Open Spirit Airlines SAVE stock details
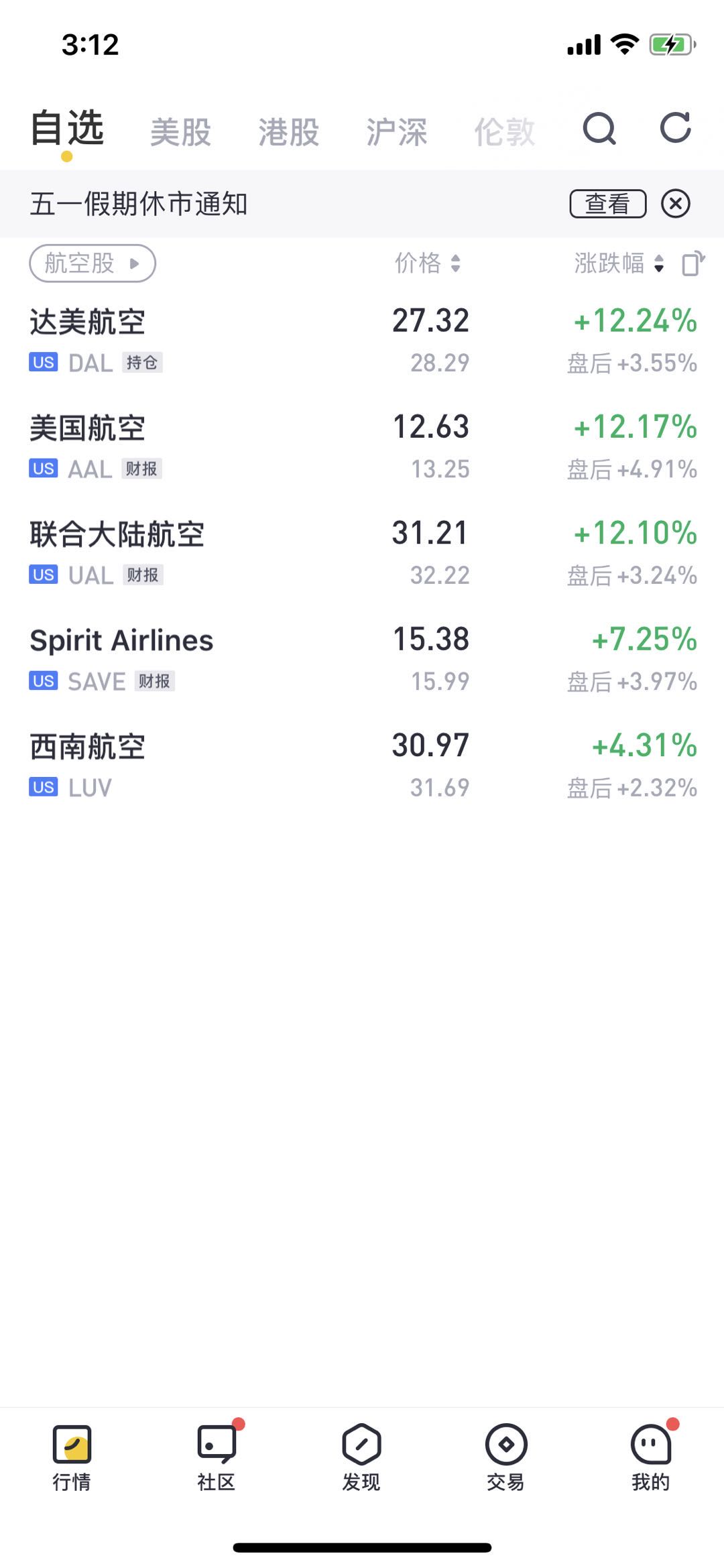The width and height of the screenshot is (724, 1568). tap(362, 660)
